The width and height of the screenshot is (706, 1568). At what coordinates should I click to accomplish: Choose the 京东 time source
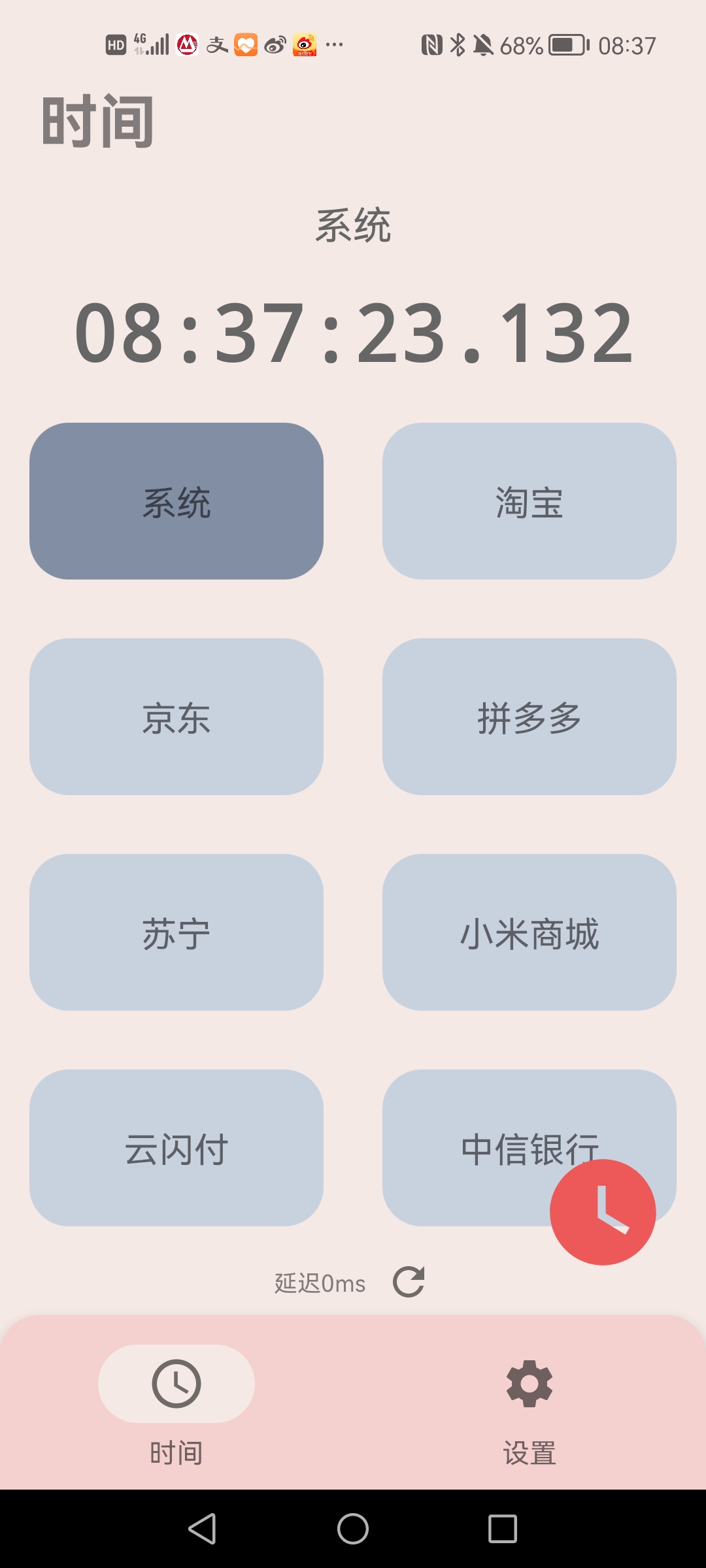[x=176, y=717]
